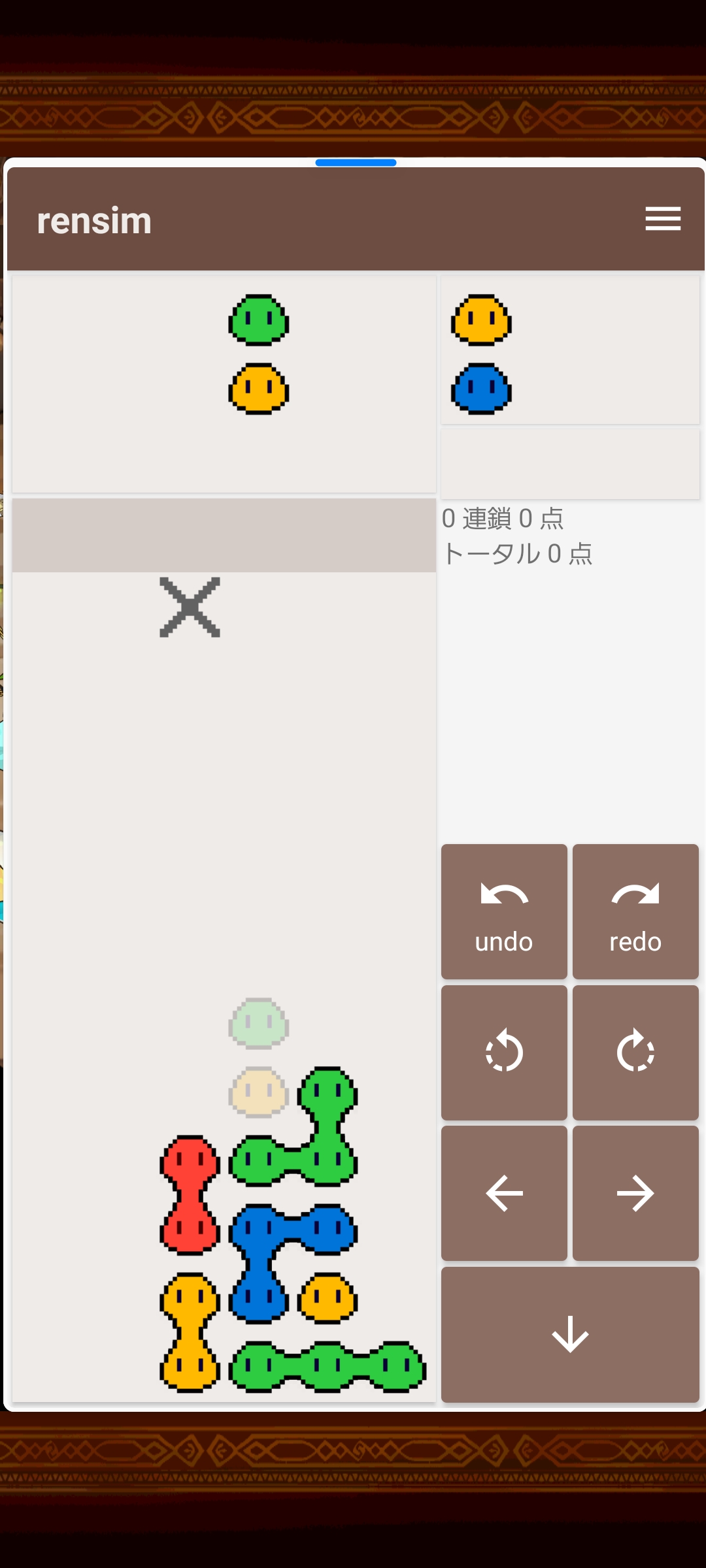This screenshot has height=1568, width=706.
Task: Undo the last move
Action: point(504,911)
